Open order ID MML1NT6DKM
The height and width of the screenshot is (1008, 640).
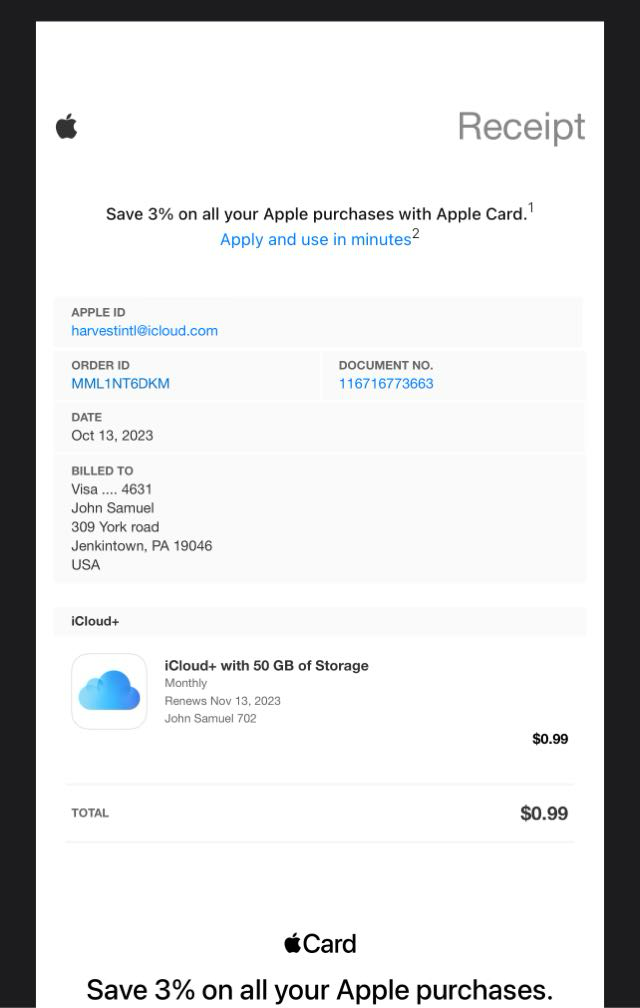pos(120,384)
